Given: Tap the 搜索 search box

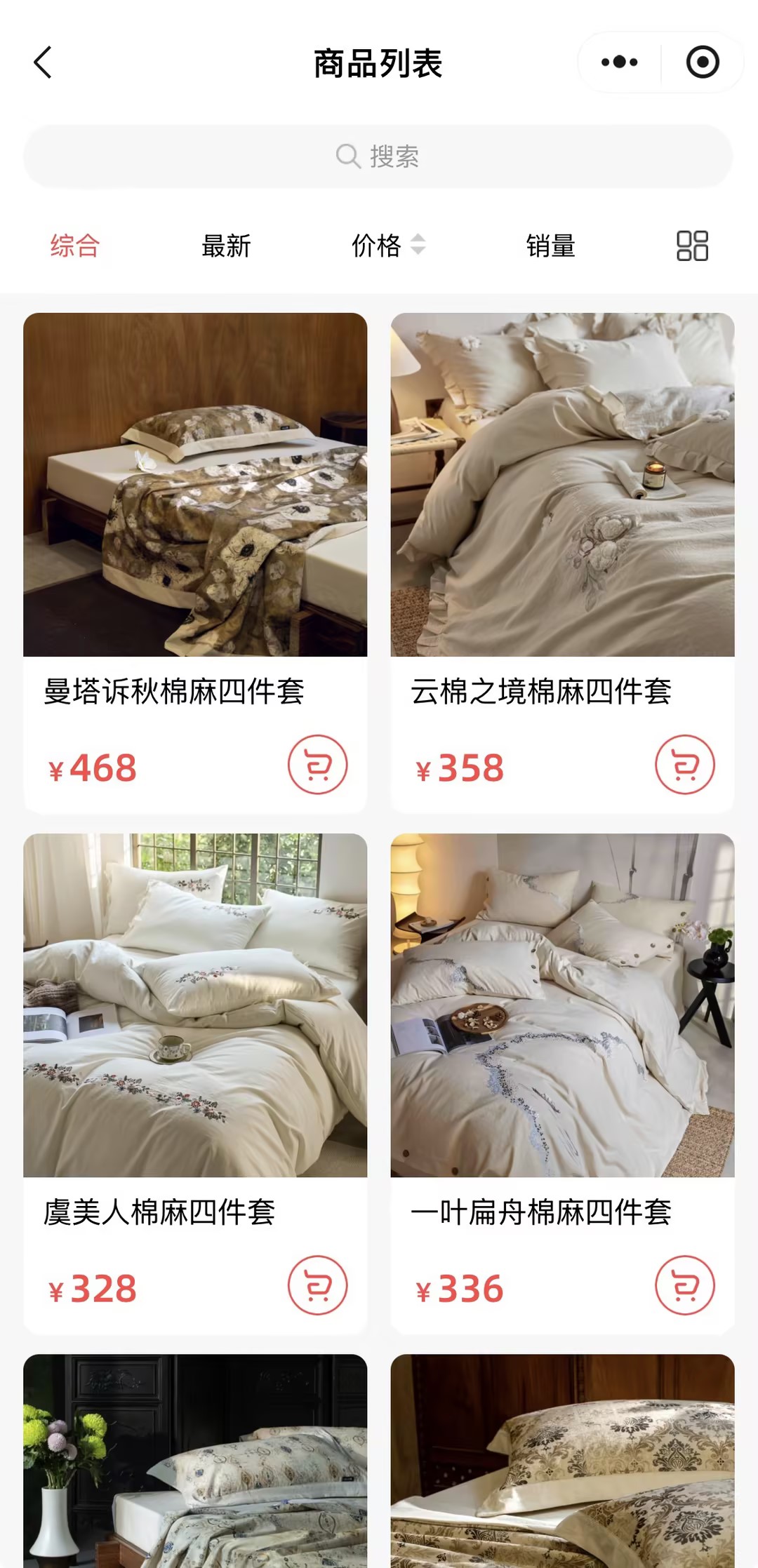Looking at the screenshot, I should [x=378, y=156].
